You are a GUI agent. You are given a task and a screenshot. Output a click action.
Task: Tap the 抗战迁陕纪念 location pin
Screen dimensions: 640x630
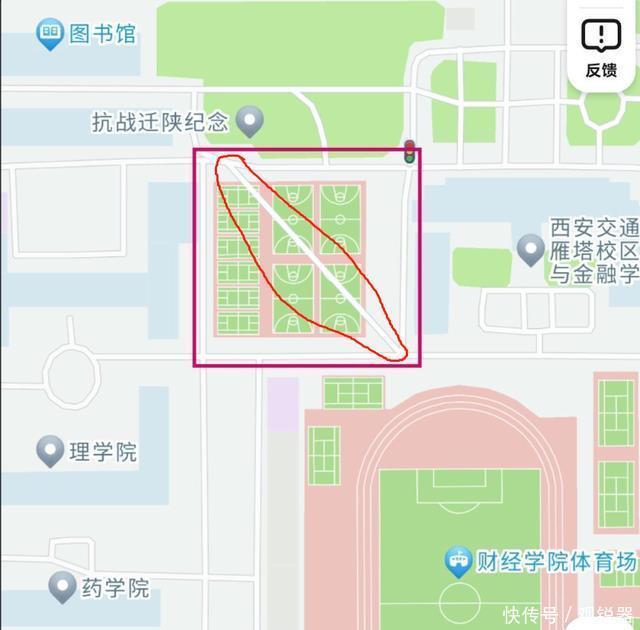(250, 123)
